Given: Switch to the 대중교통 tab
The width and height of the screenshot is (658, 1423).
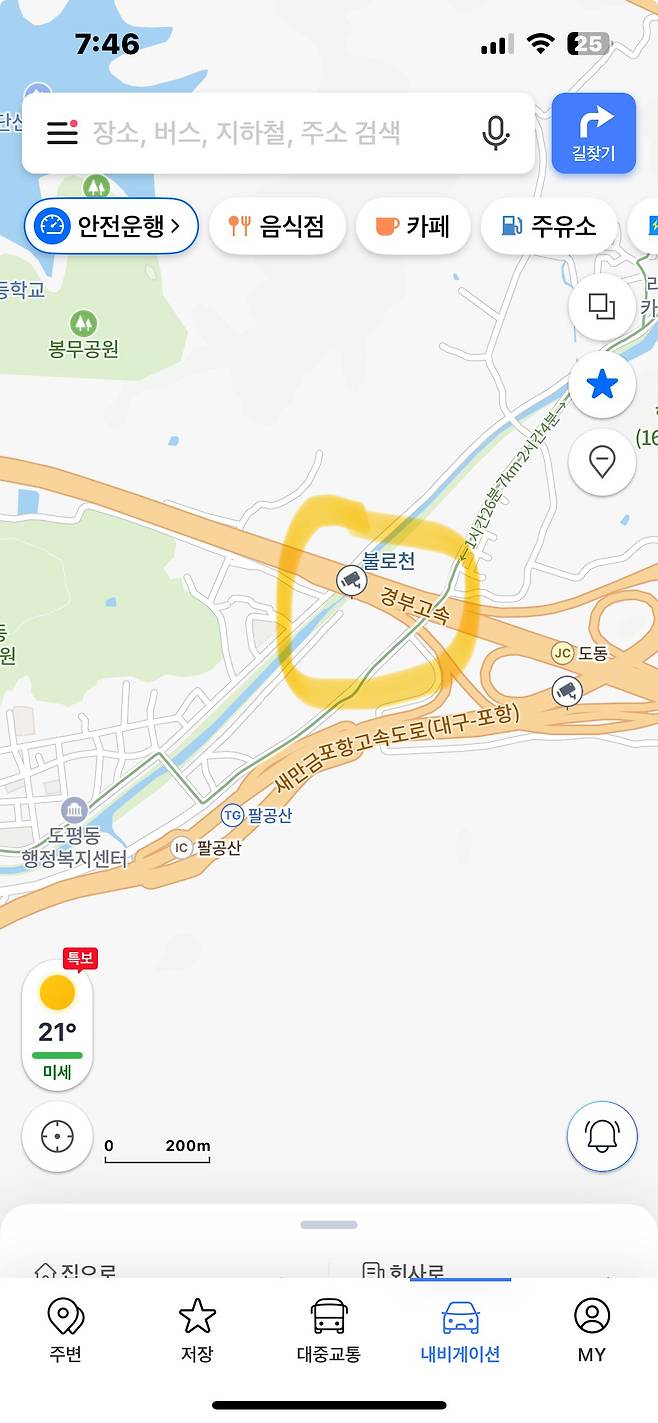Looking at the screenshot, I should (x=328, y=1331).
